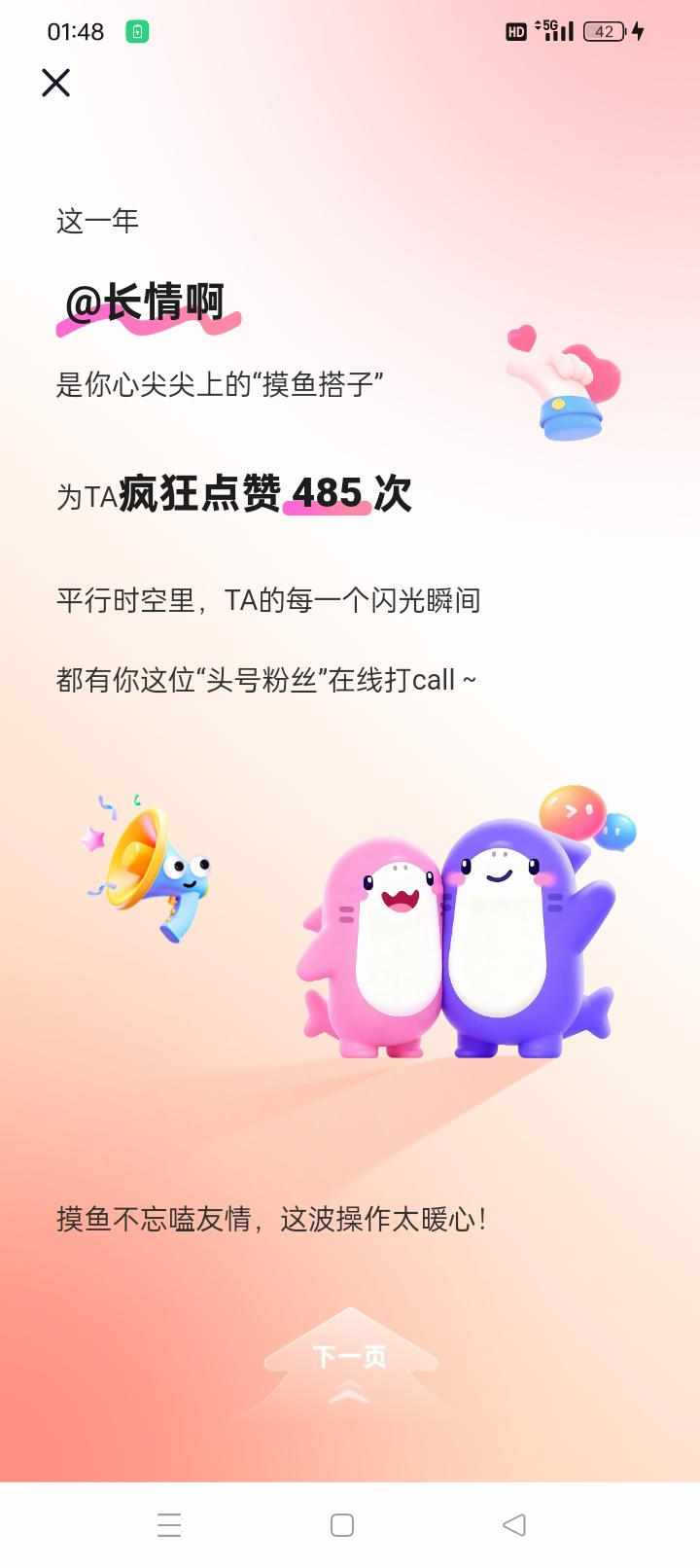
Task: Open the recent apps menu
Action: click(169, 1524)
